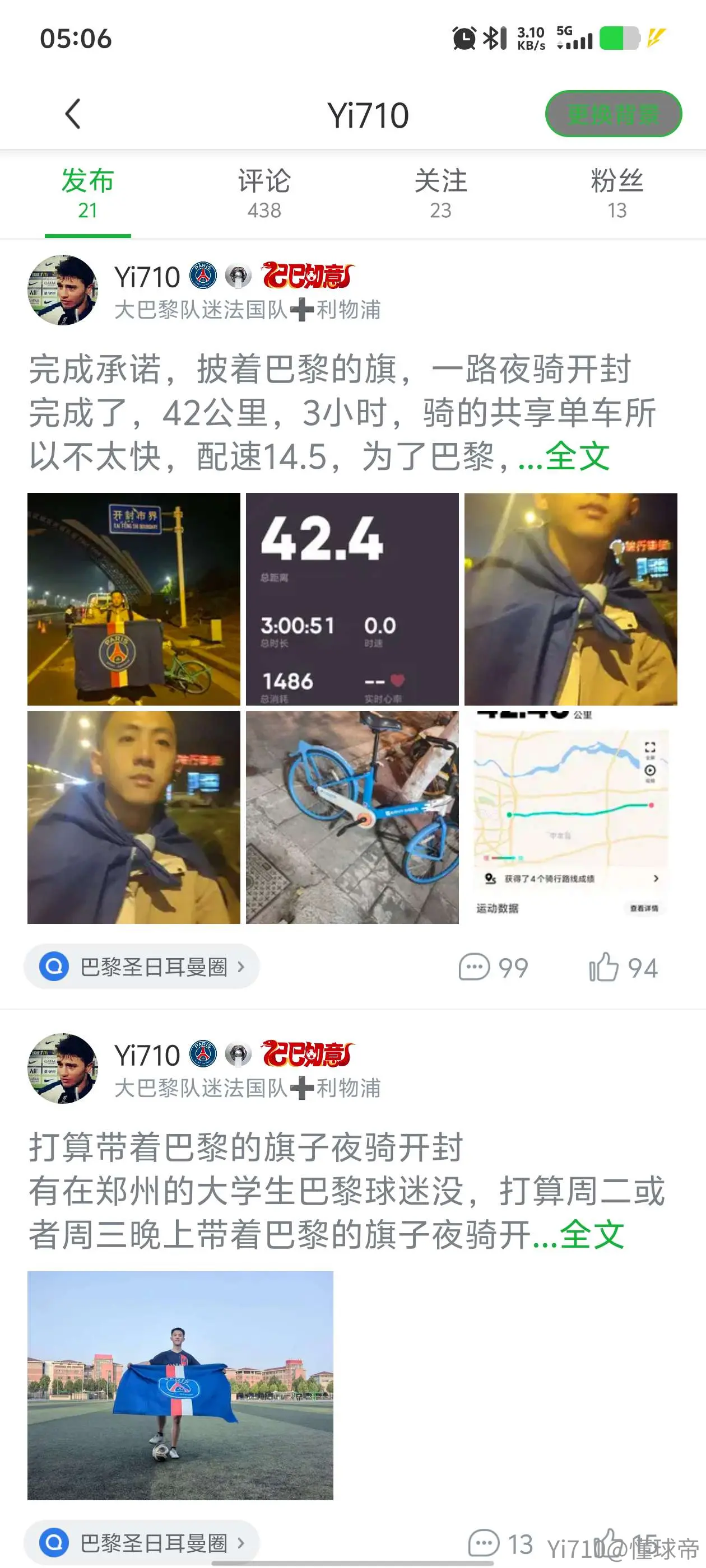The width and height of the screenshot is (706, 1568).
Task: Open 巴黎圣日耳曼圈 chip under first post
Action: (141, 966)
